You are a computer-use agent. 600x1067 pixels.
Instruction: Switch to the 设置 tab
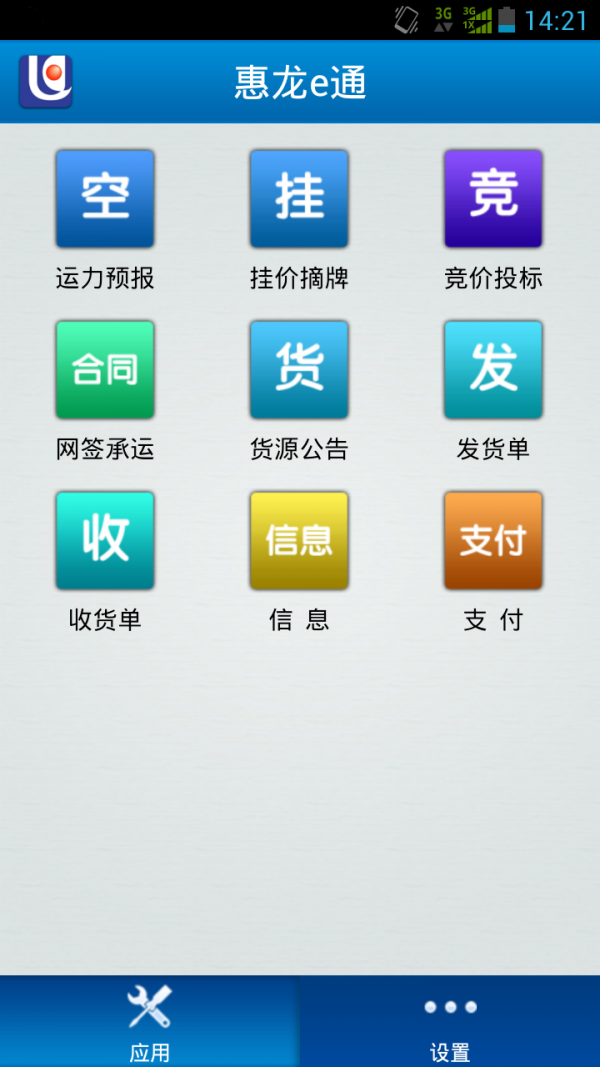pyautogui.click(x=450, y=1022)
